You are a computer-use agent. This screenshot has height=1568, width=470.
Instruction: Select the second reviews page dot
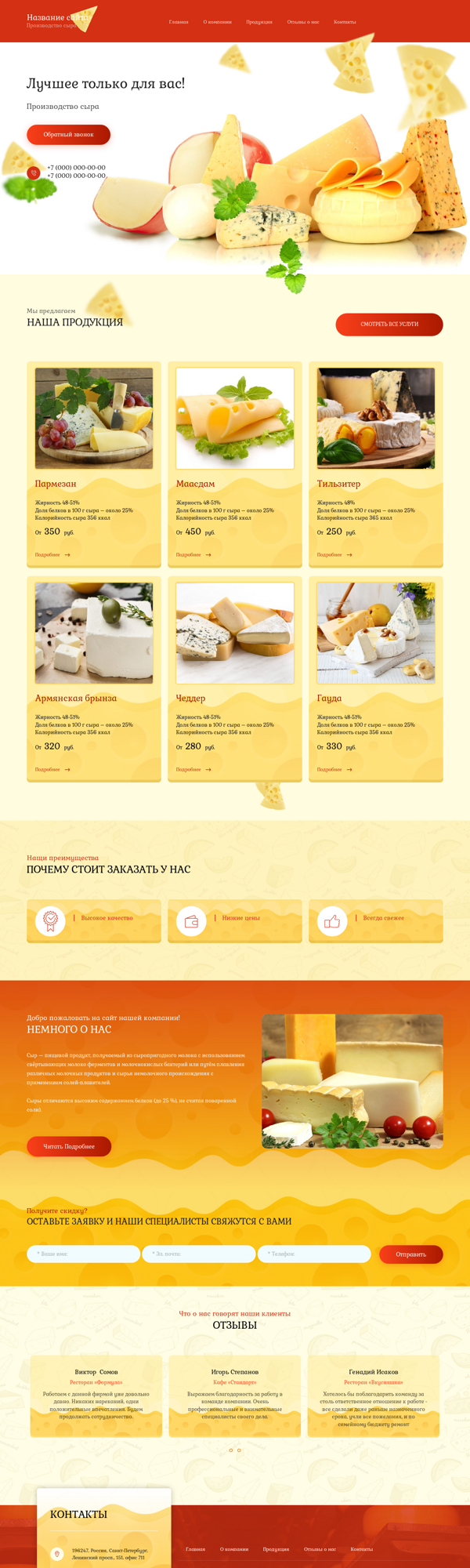click(x=239, y=1450)
